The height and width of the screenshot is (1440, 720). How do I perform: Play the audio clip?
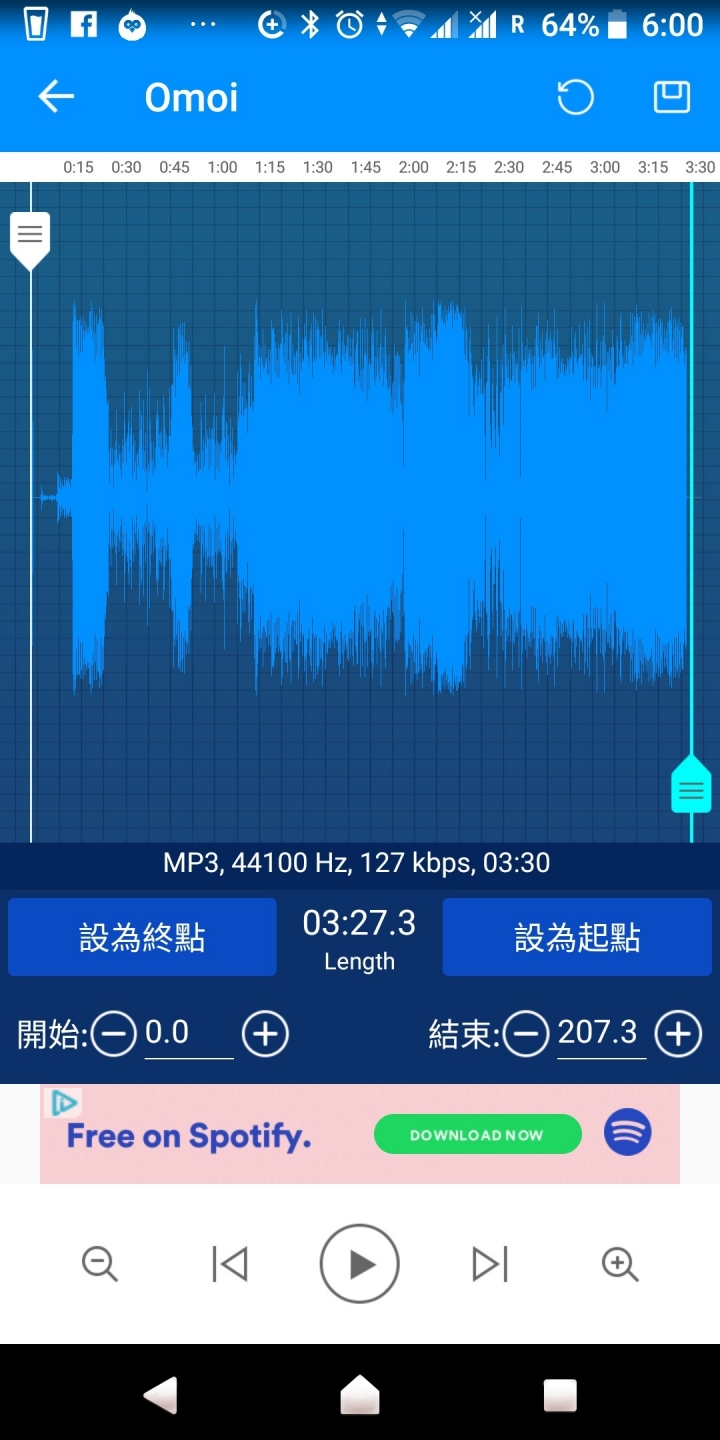click(x=360, y=1264)
